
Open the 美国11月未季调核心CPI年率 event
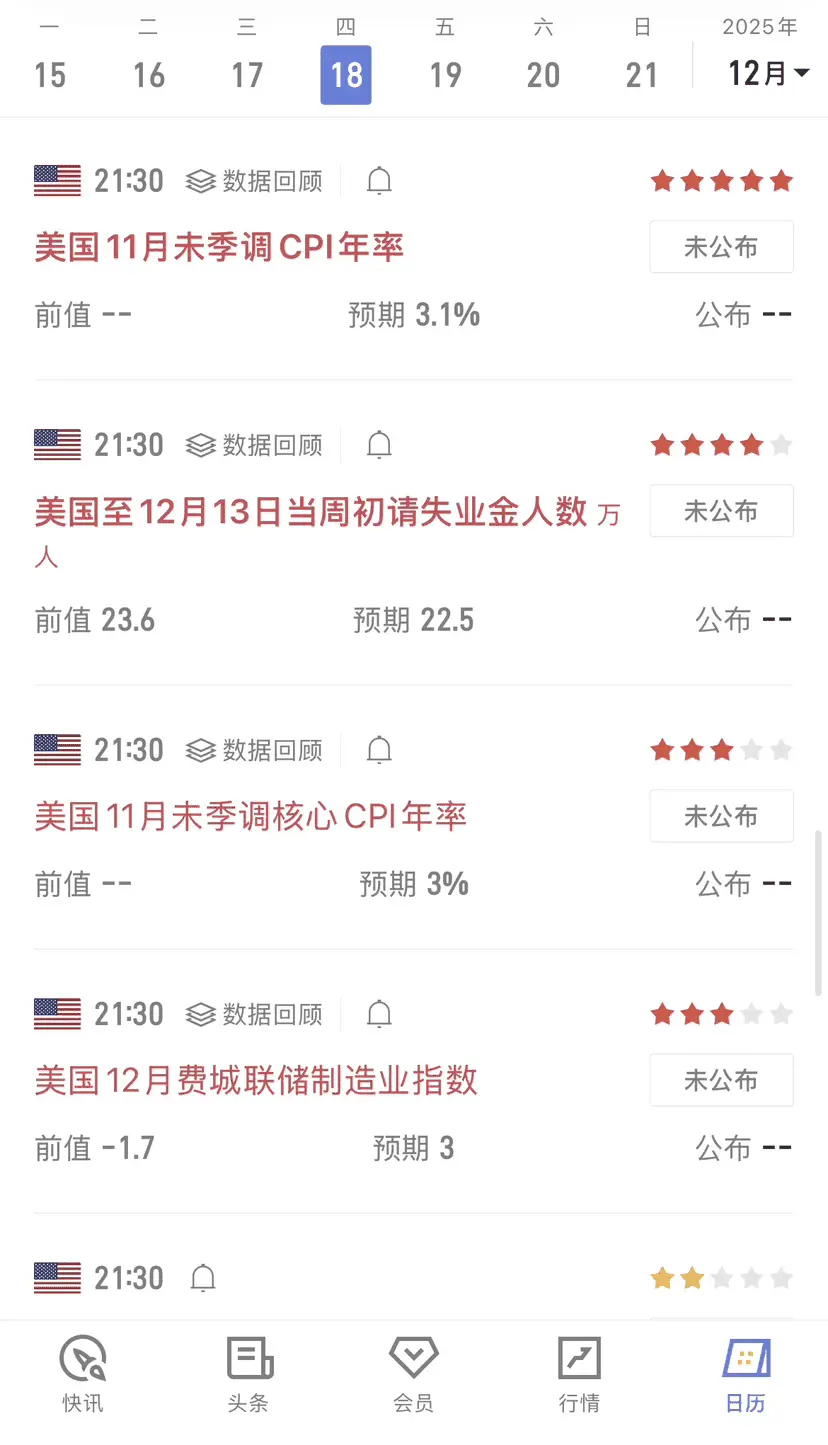[x=251, y=817]
